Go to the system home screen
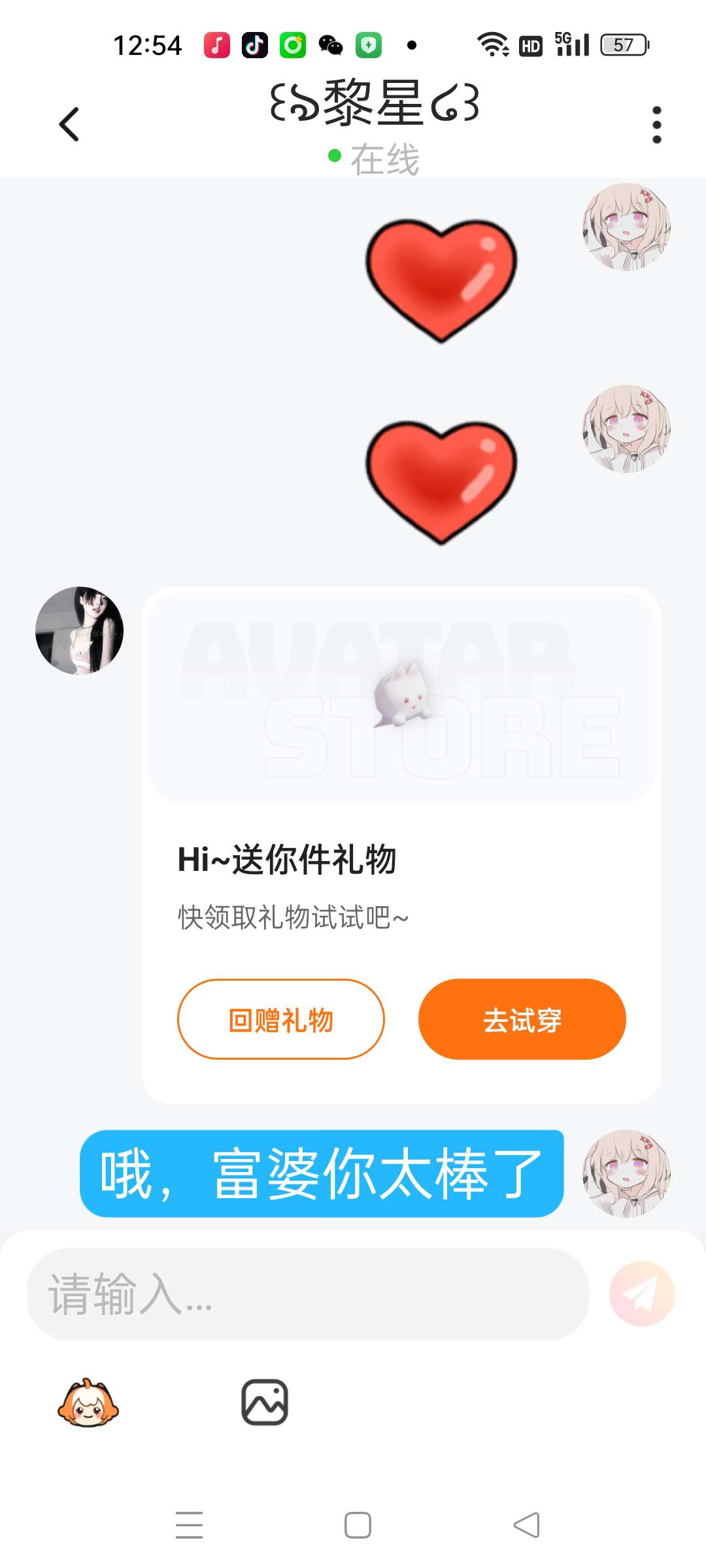This screenshot has height=1568, width=706. [358, 1526]
